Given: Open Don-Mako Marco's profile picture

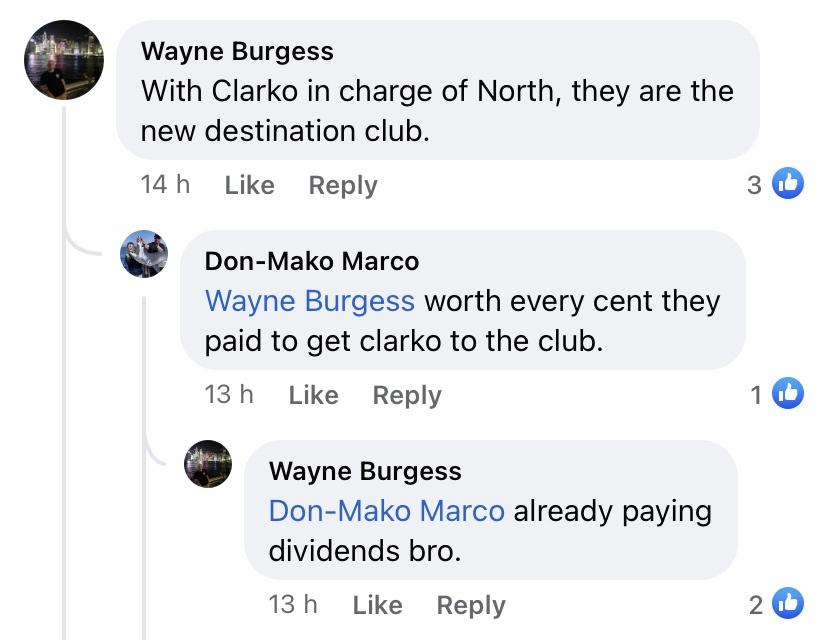Looking at the screenshot, I should click(x=144, y=254).
